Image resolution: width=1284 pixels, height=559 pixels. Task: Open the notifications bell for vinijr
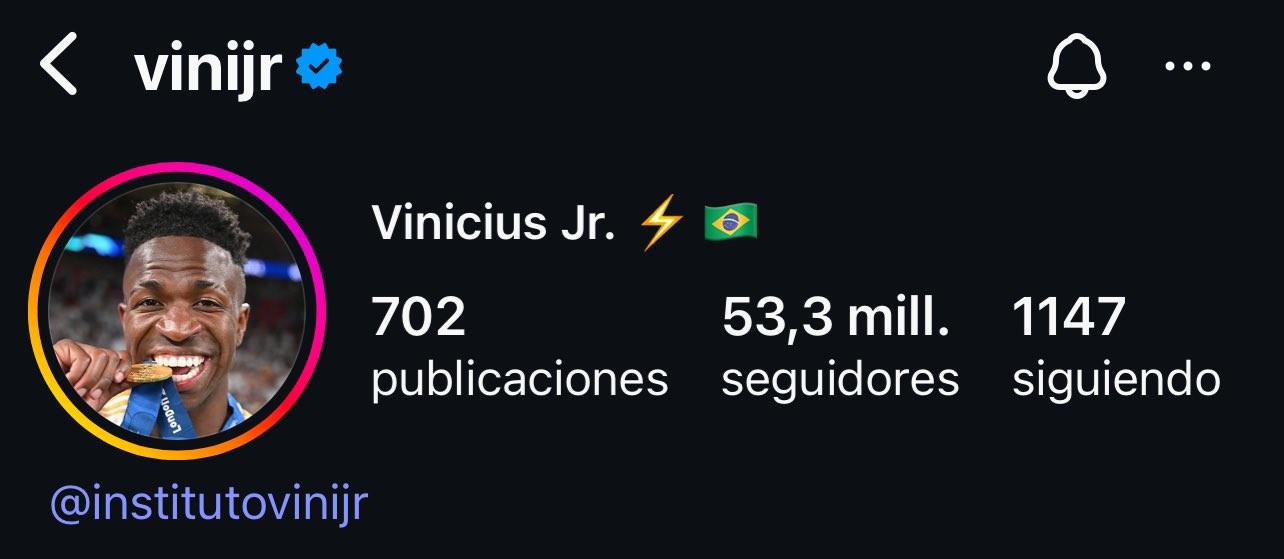tap(1077, 68)
